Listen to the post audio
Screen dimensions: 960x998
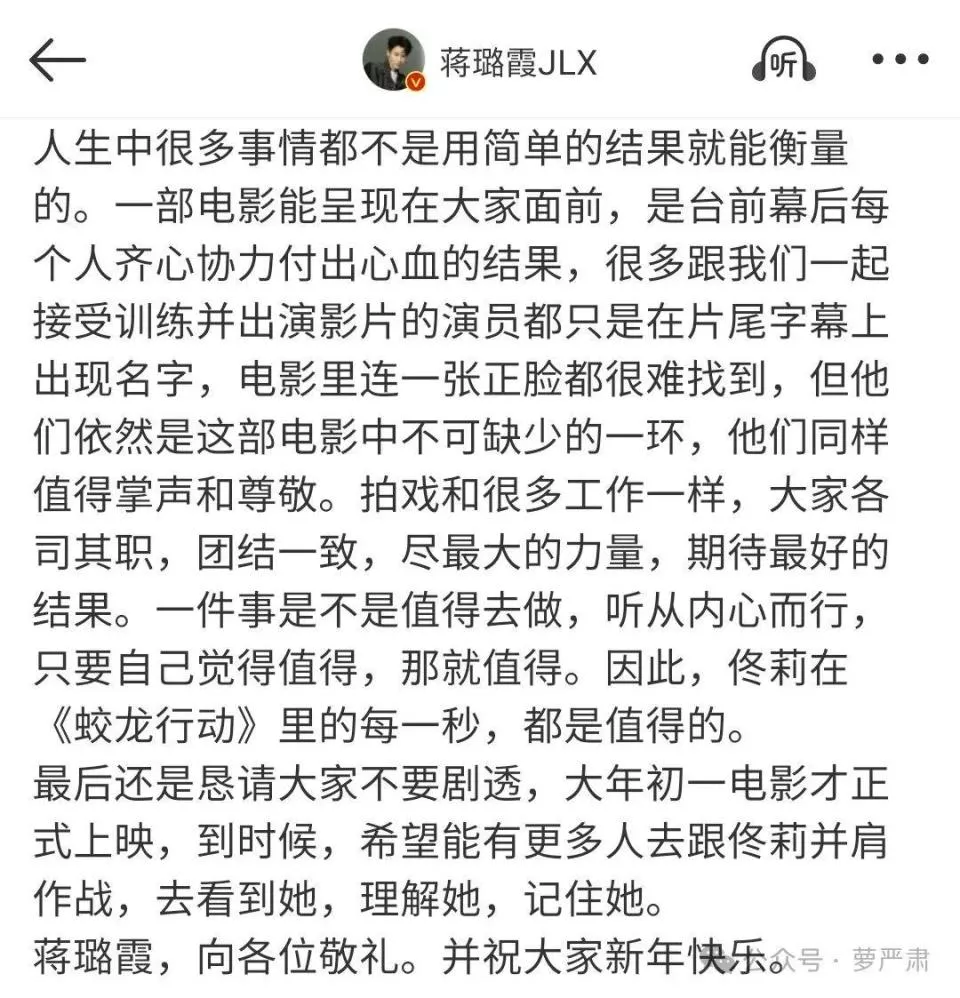tap(783, 62)
